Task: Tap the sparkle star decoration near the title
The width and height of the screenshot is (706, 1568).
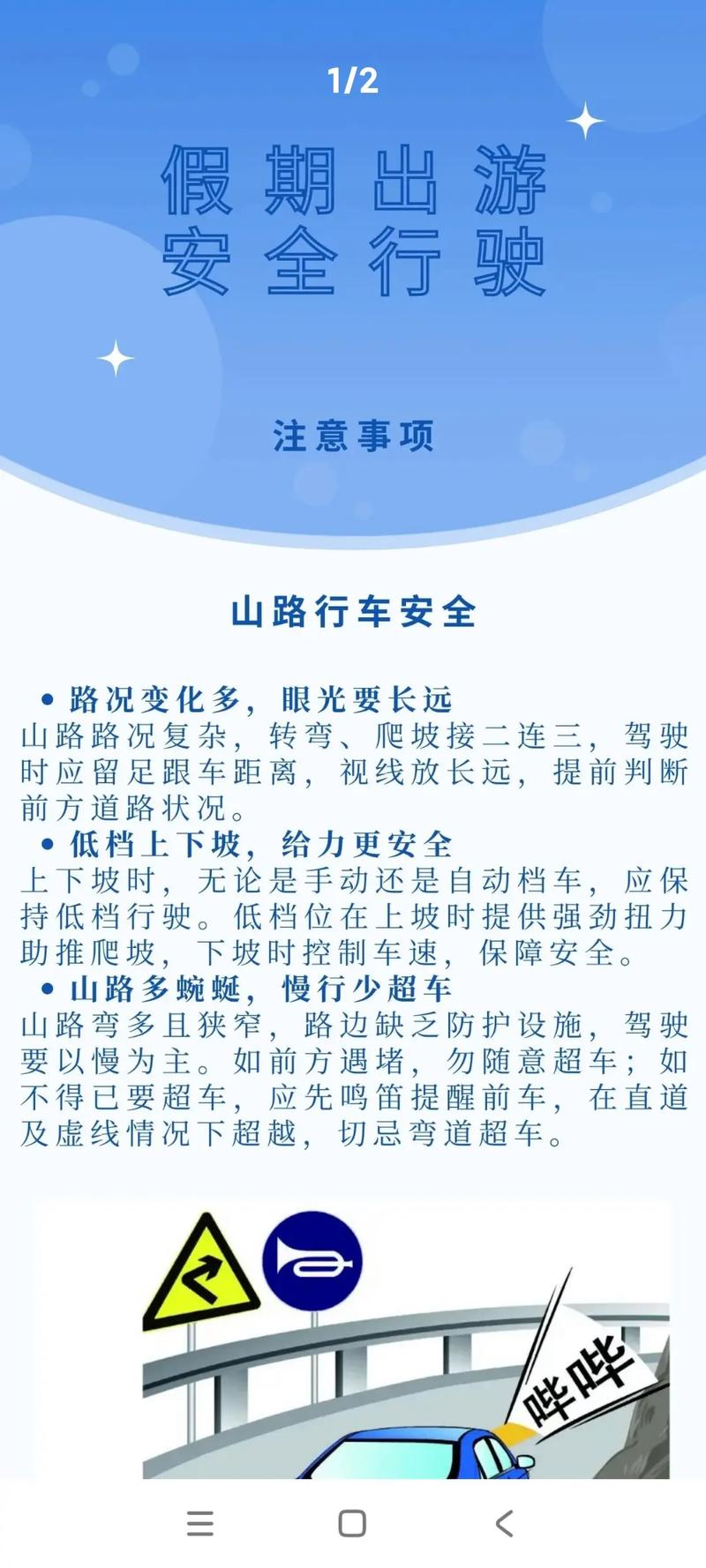Action: click(584, 122)
